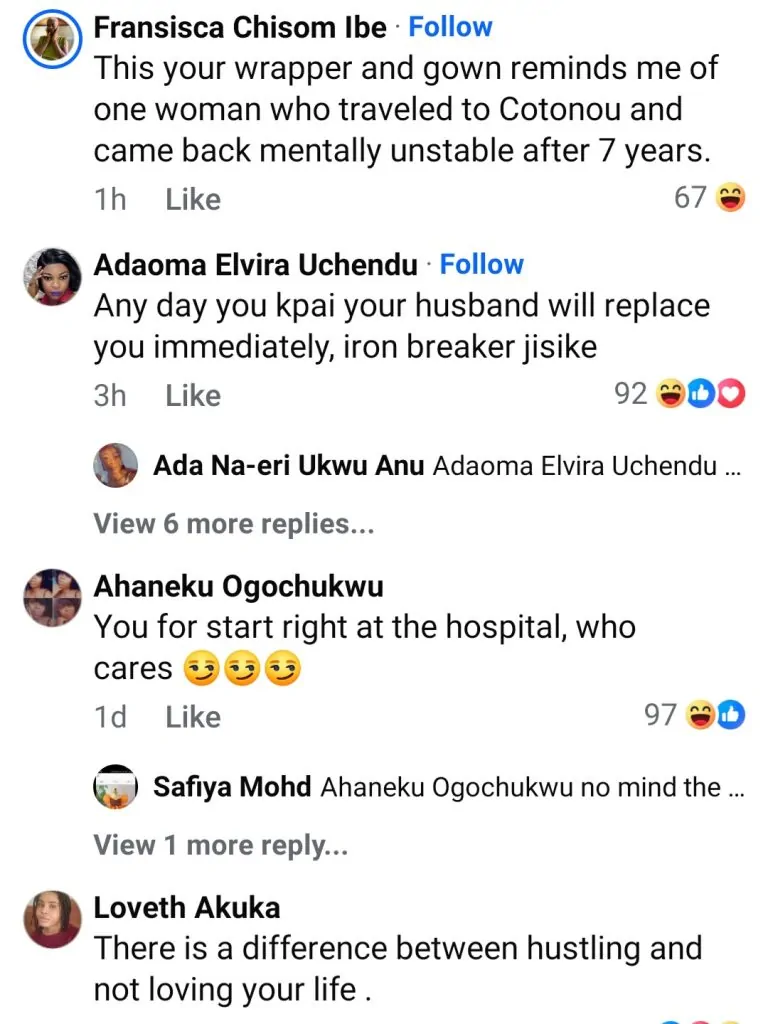Like Fransisca Chisom Ibe's comment

(193, 199)
